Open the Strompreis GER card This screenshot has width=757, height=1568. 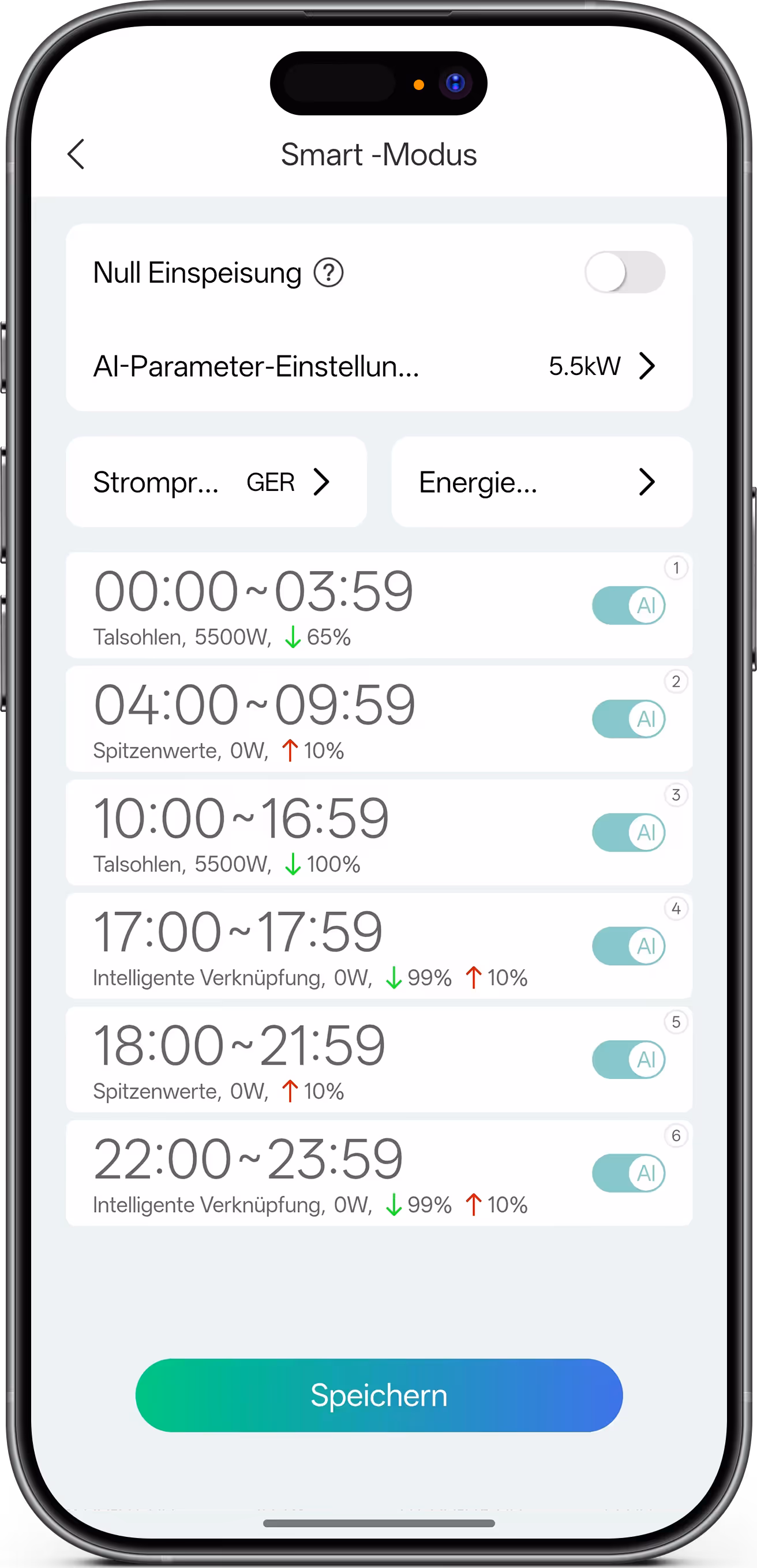tap(216, 482)
